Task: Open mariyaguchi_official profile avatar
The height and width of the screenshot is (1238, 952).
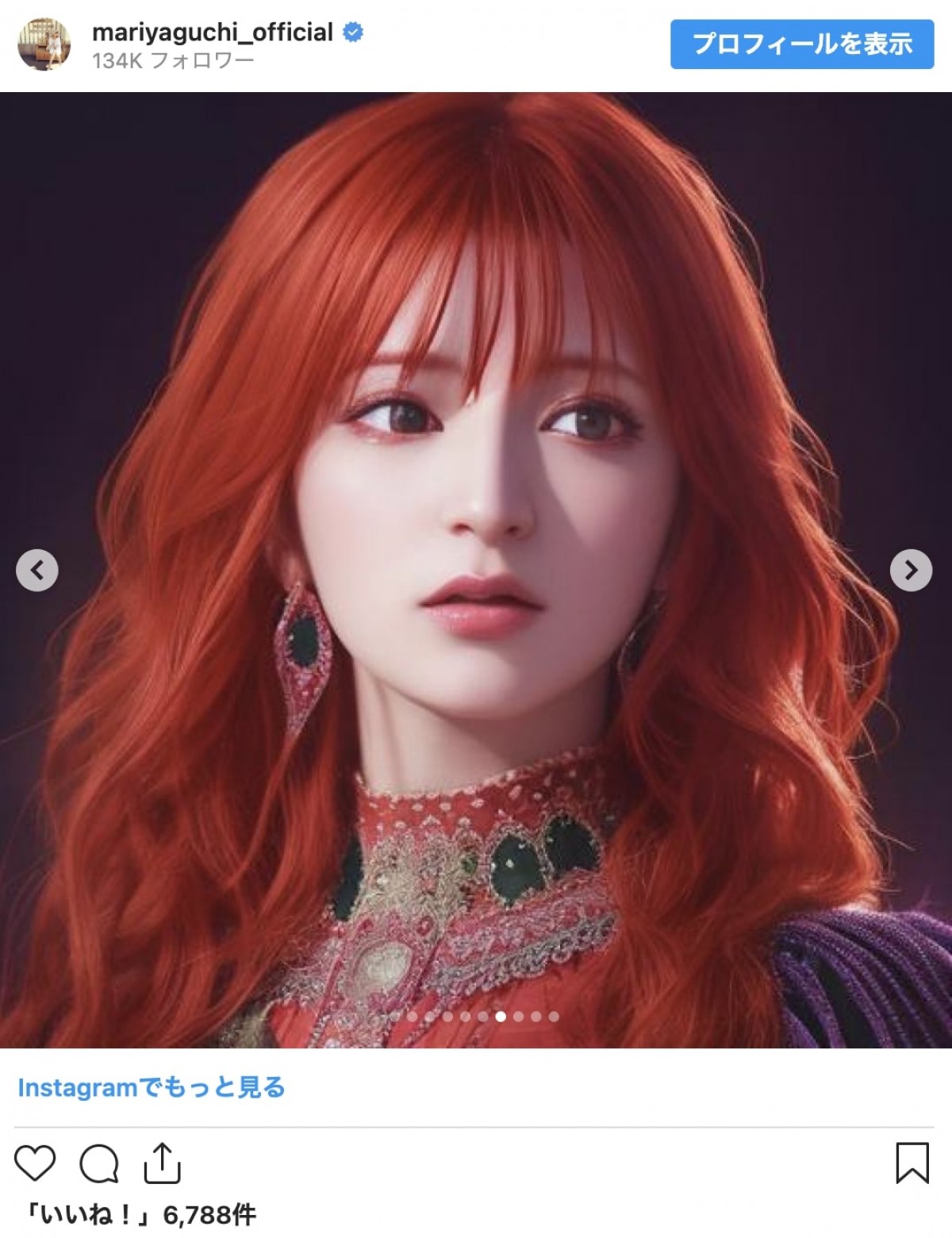Action: click(44, 44)
